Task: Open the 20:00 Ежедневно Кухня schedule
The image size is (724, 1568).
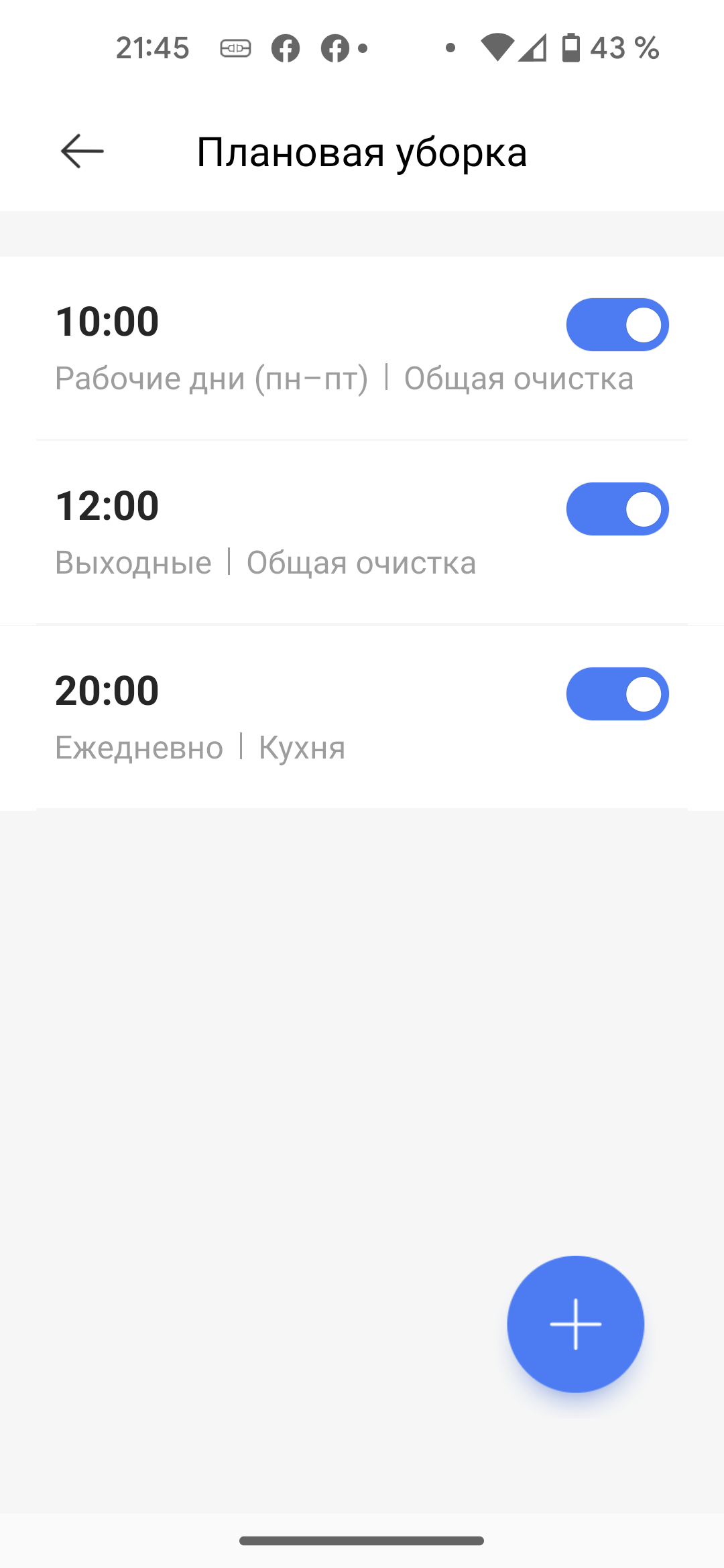Action: pyautogui.click(x=268, y=717)
